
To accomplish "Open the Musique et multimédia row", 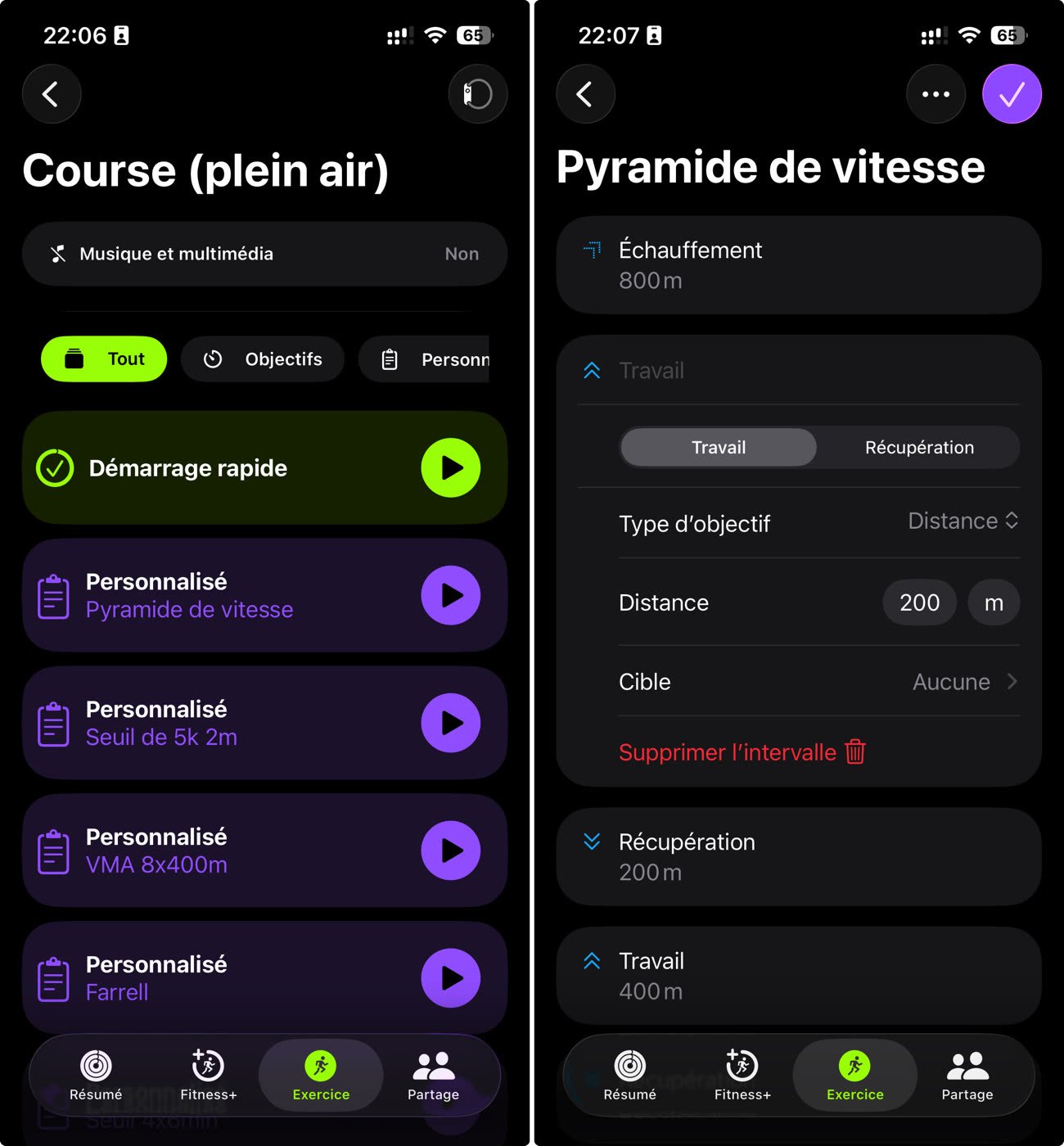I will coord(264,254).
